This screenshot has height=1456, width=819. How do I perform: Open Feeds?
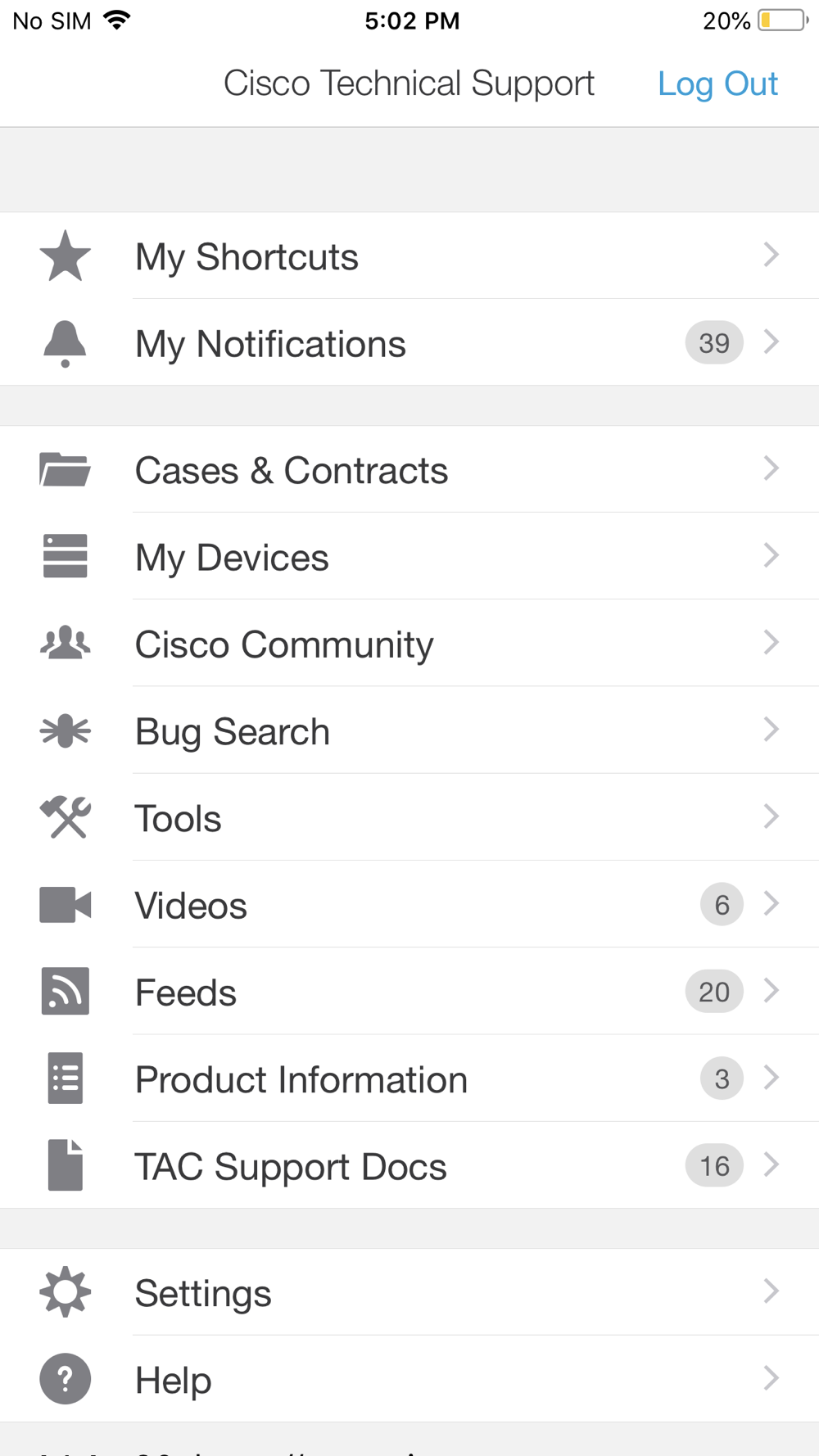(x=409, y=991)
